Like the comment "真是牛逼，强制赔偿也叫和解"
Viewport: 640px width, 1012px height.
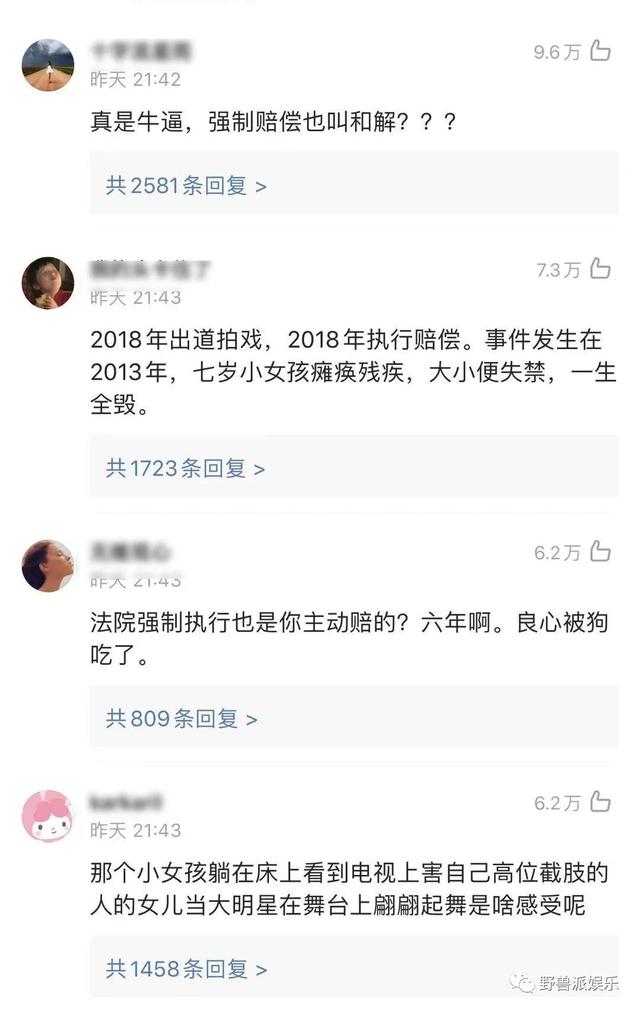(600, 50)
